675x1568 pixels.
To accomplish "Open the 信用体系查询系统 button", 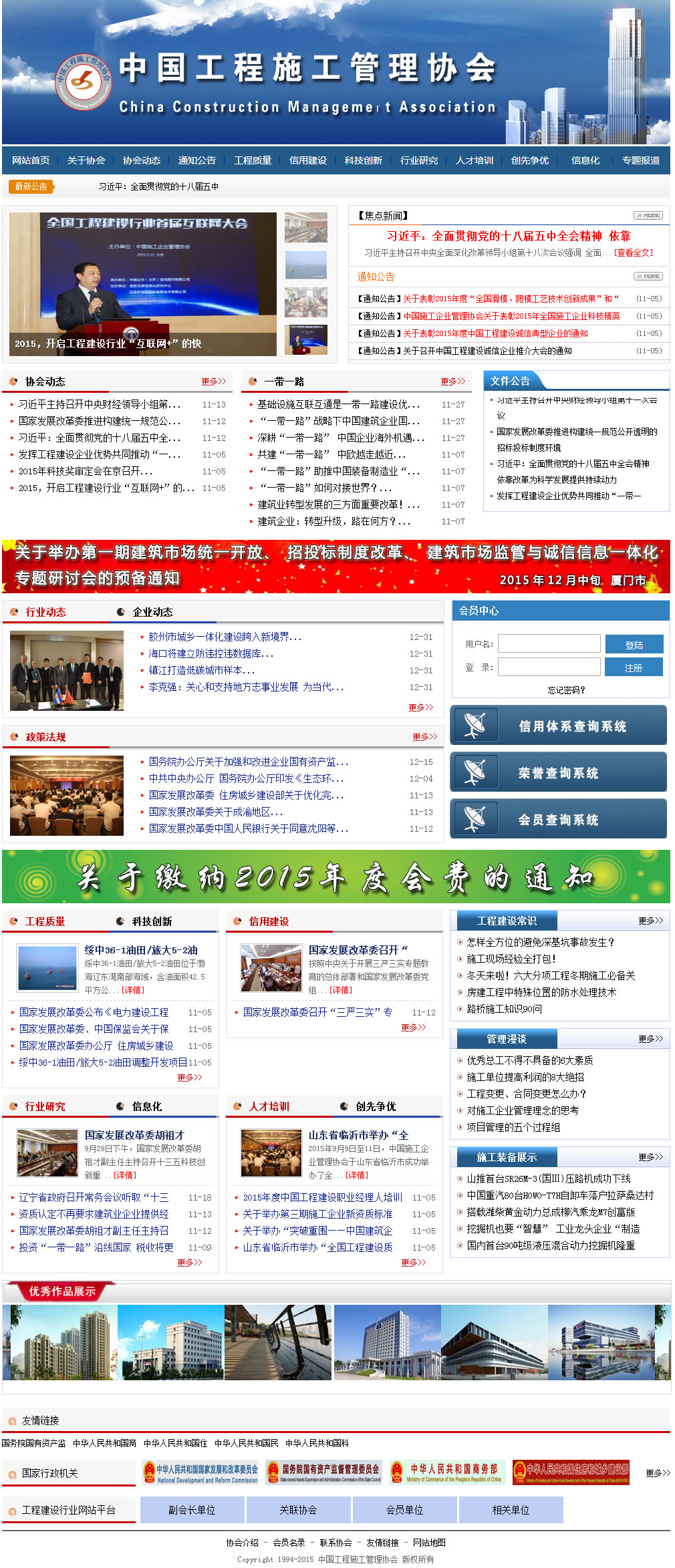I will click(x=559, y=726).
